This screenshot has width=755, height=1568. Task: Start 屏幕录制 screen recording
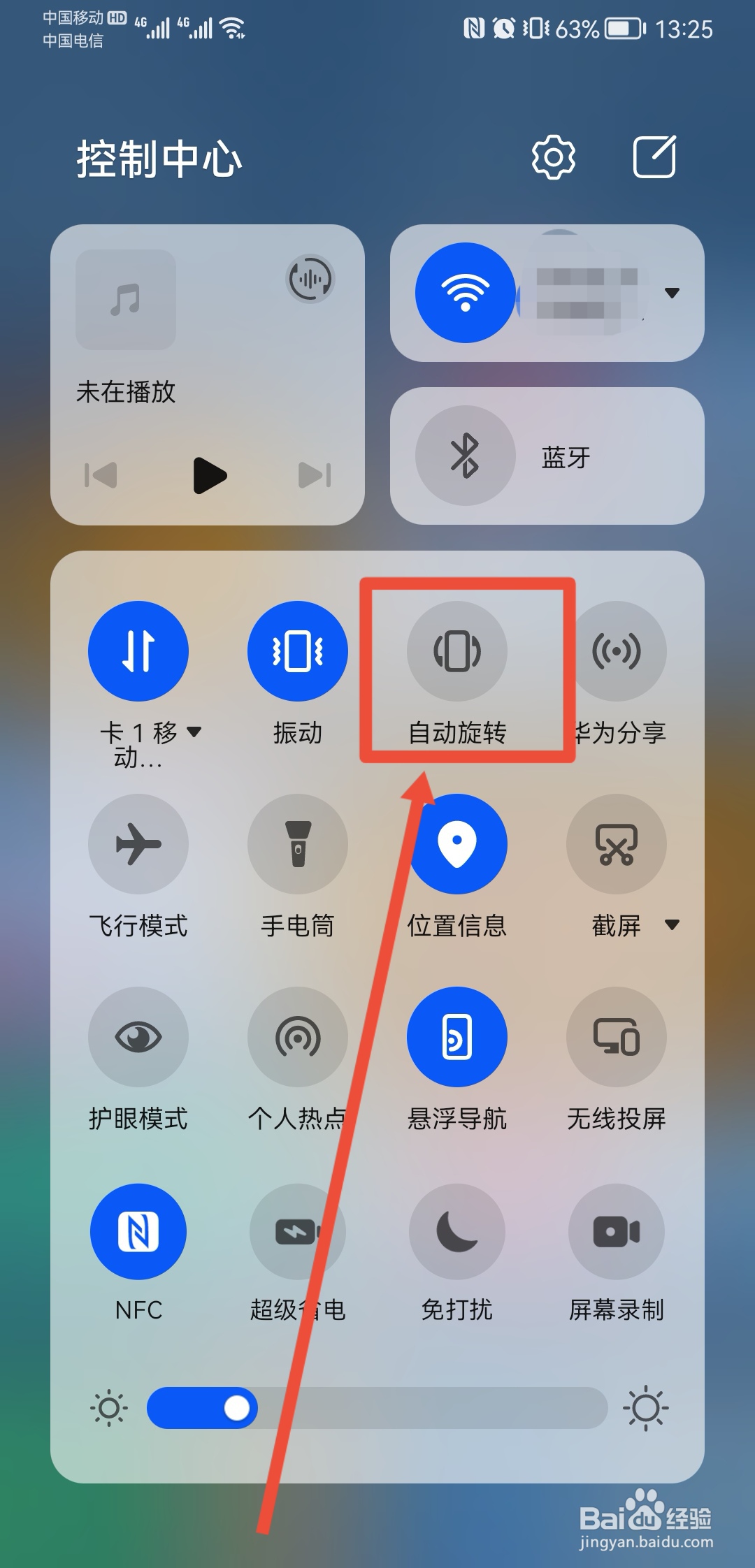(617, 1232)
